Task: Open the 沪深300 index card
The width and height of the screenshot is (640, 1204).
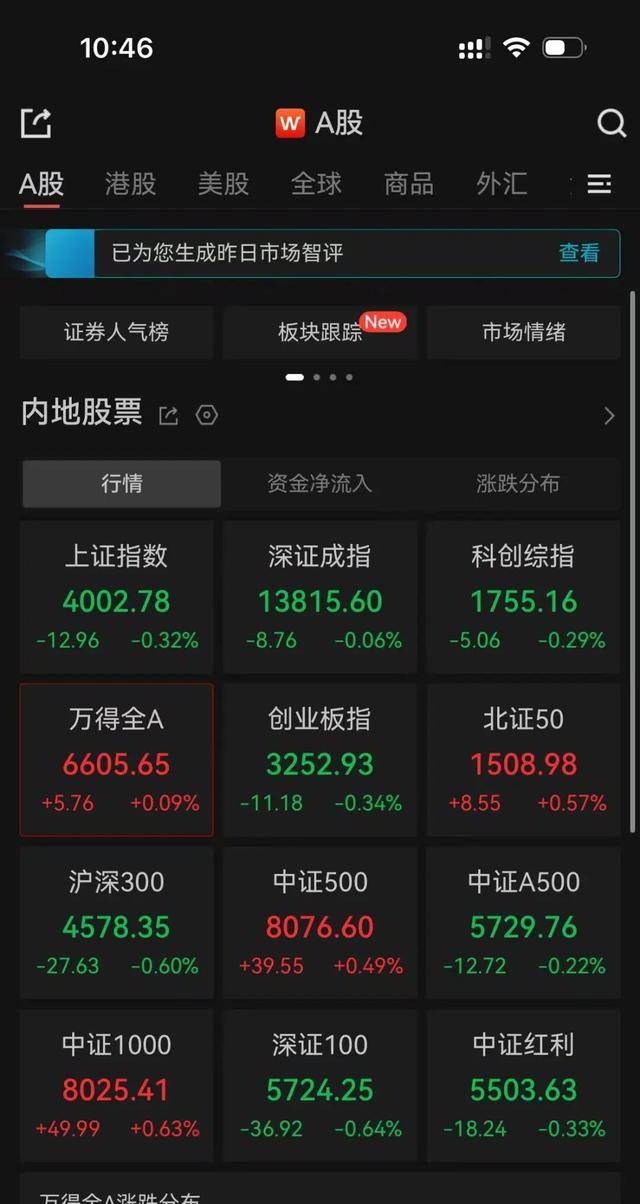Action: (116, 923)
